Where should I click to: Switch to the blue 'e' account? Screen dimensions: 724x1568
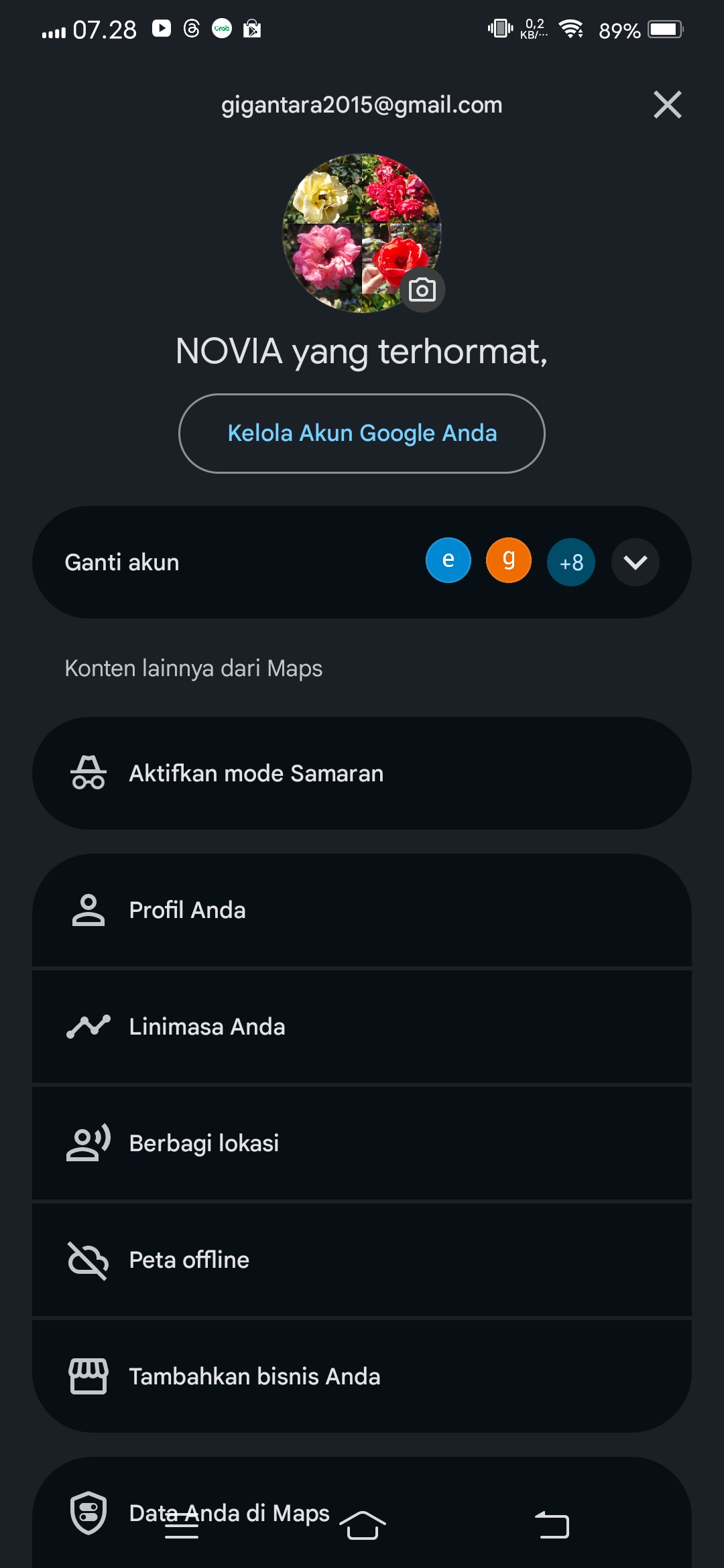click(x=448, y=561)
